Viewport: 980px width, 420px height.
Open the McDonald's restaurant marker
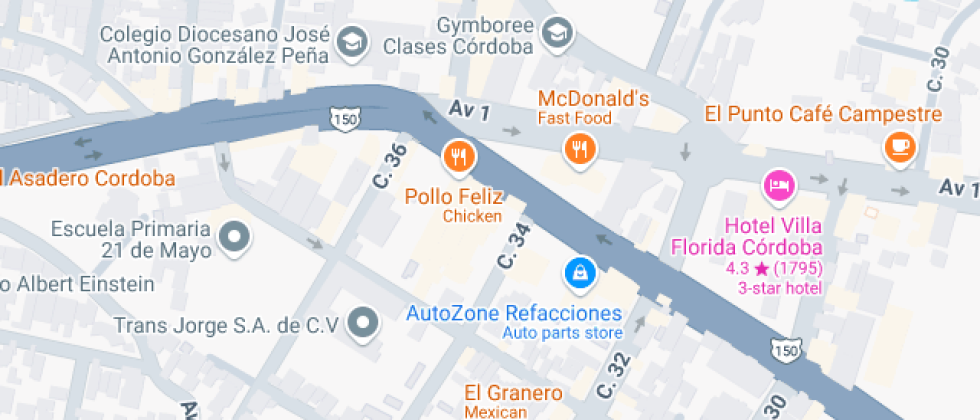[580, 150]
